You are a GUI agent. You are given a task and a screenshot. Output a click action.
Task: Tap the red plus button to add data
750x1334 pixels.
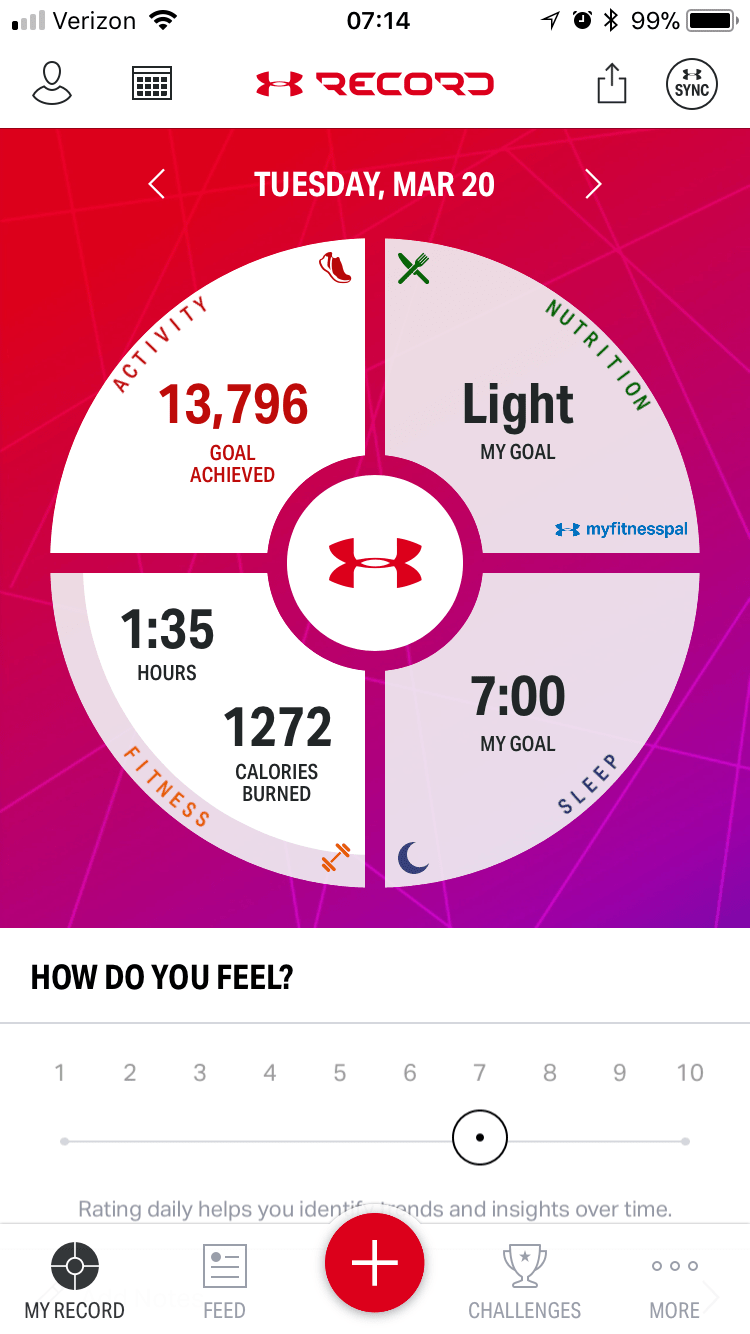click(x=374, y=1263)
